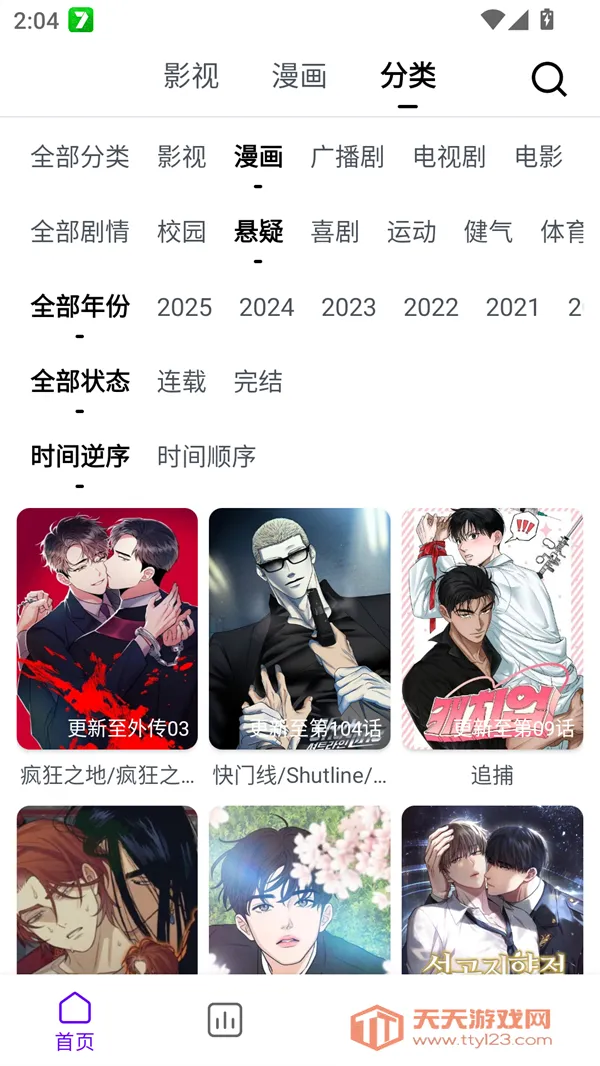The image size is (600, 1066).
Task: Choose the 喜剧 genre filter
Action: pyautogui.click(x=335, y=232)
